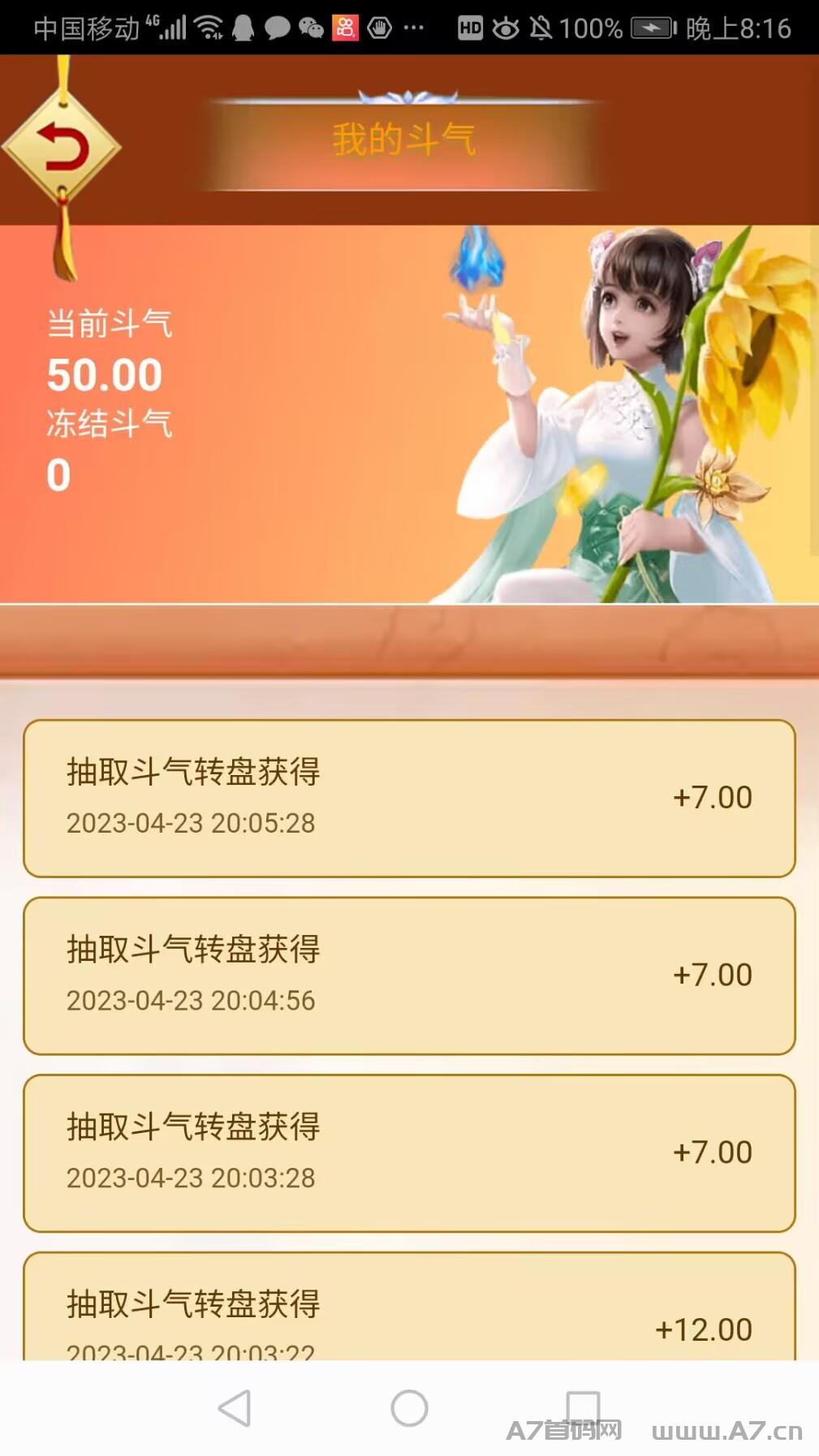Tap the system home circle button
The width and height of the screenshot is (819, 1456).
coord(409,1408)
